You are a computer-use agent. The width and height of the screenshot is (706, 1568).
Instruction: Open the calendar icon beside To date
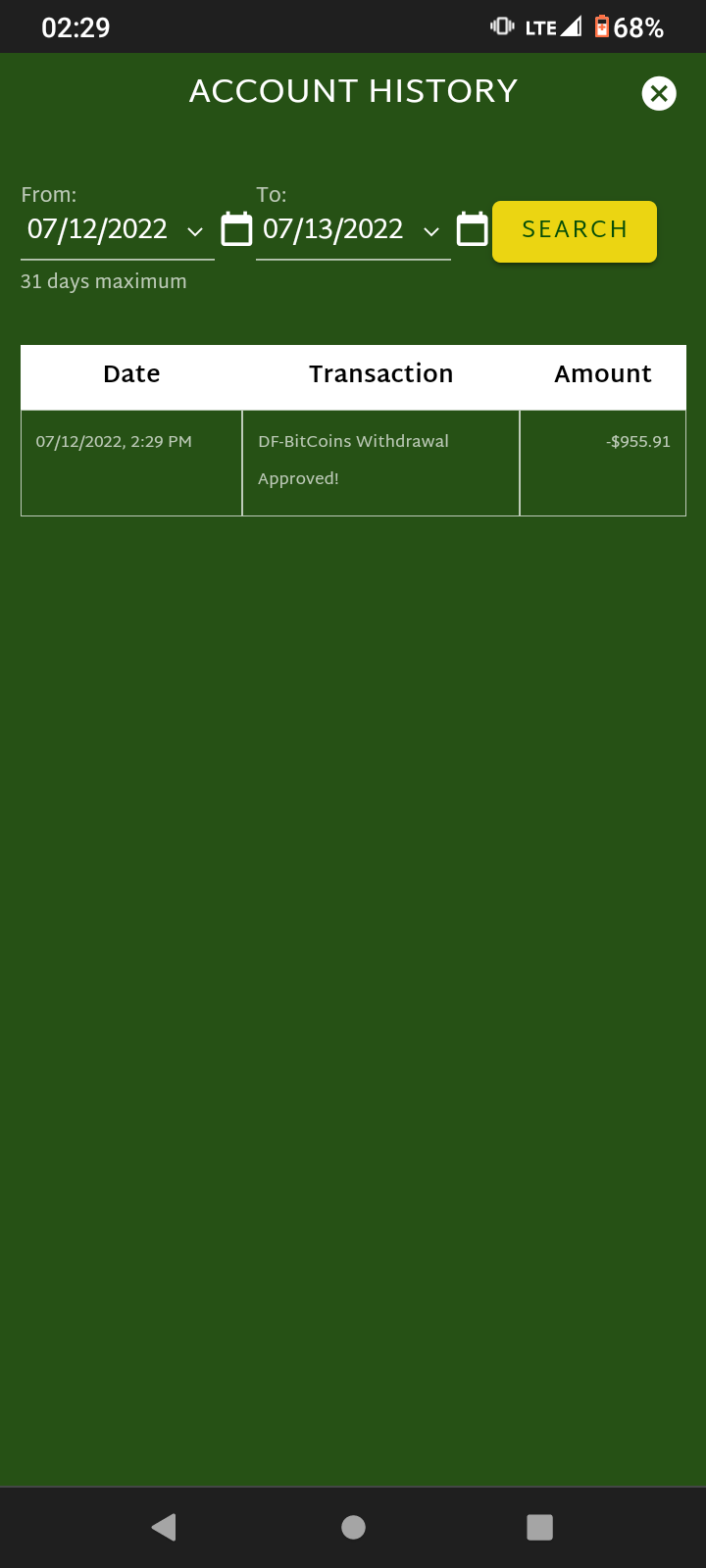click(x=473, y=230)
